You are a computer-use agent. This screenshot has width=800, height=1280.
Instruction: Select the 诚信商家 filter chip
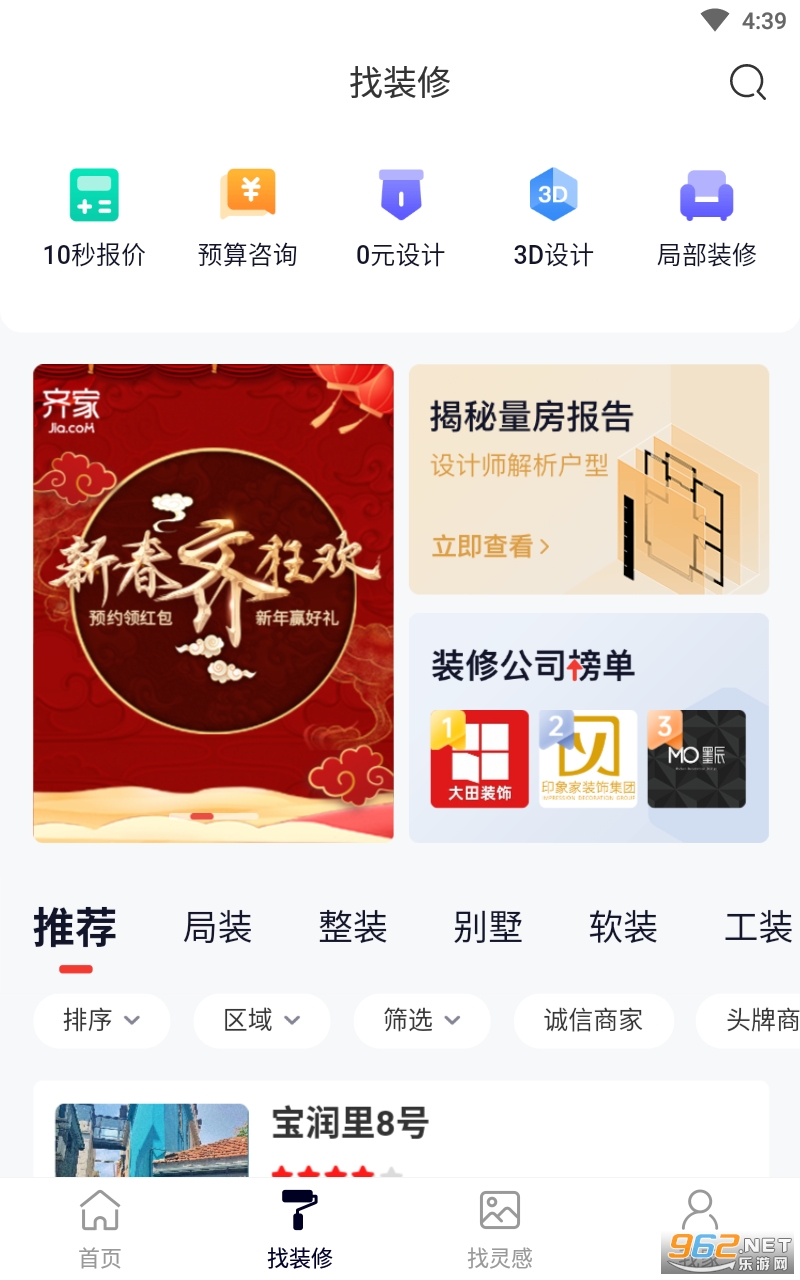click(594, 1020)
